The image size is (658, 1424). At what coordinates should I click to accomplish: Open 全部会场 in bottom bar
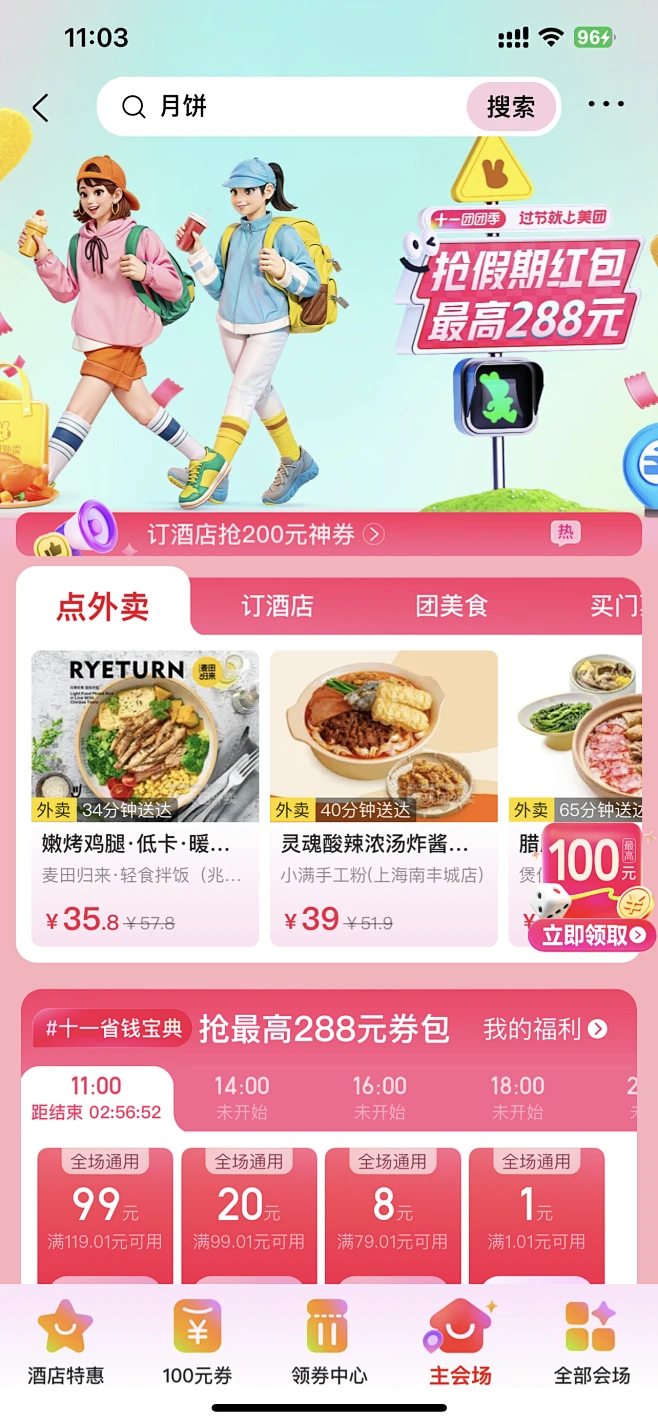(x=592, y=1343)
